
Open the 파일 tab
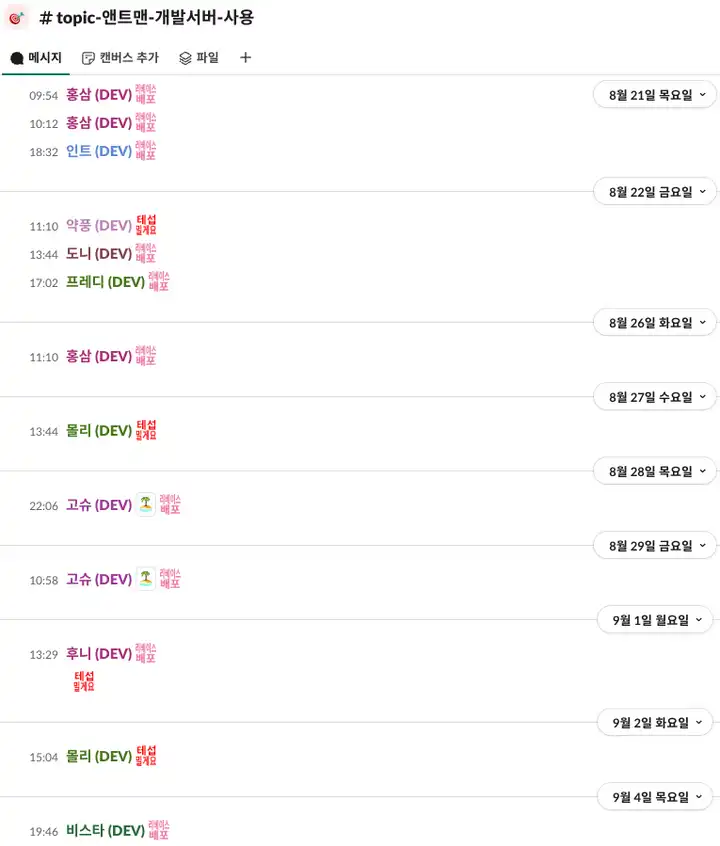pos(198,58)
